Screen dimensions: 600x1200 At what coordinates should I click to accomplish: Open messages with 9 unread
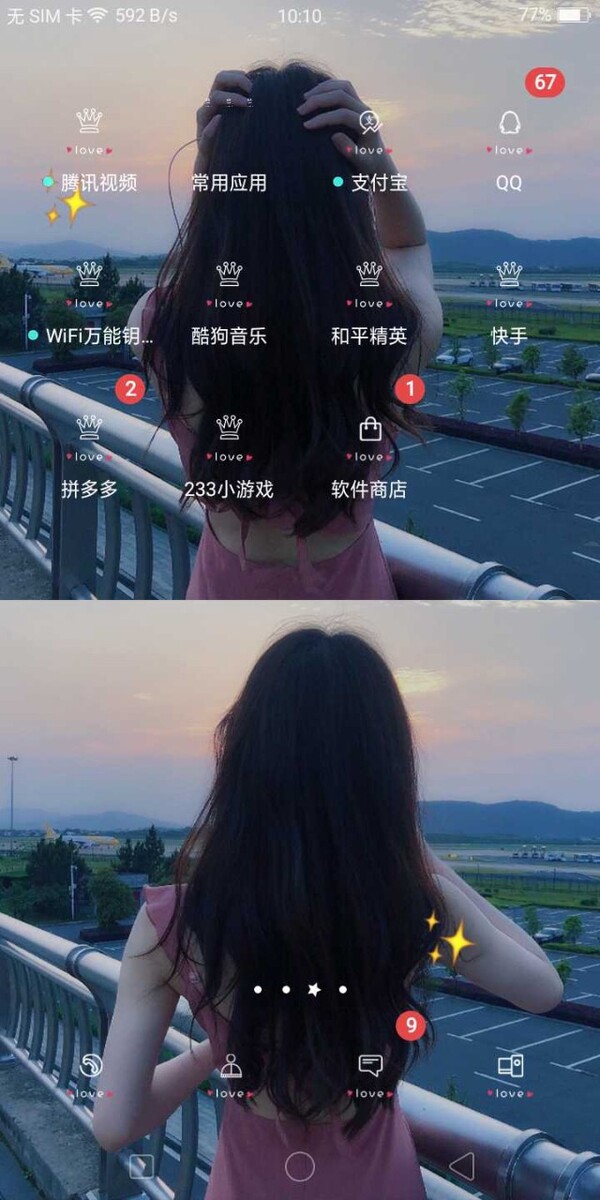(370, 1072)
